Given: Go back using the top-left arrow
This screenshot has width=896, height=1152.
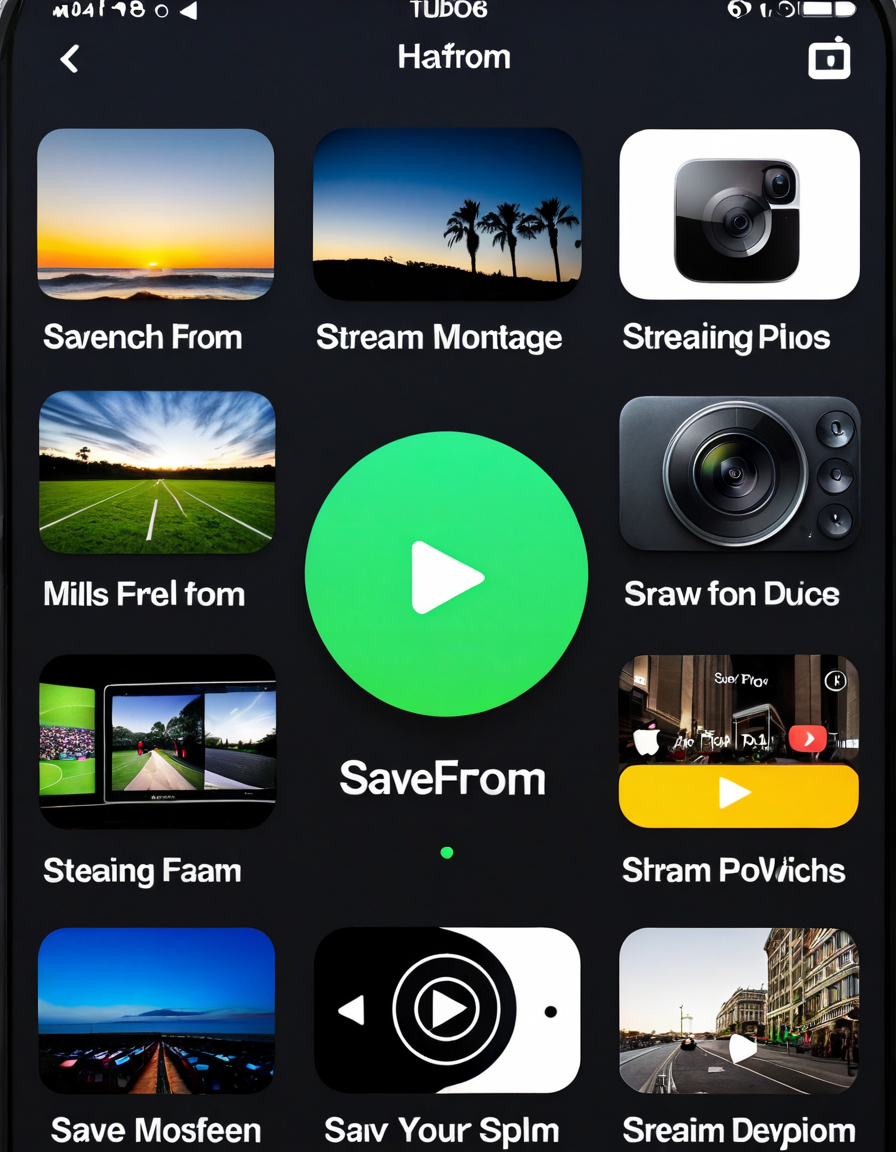Looking at the screenshot, I should (69, 59).
